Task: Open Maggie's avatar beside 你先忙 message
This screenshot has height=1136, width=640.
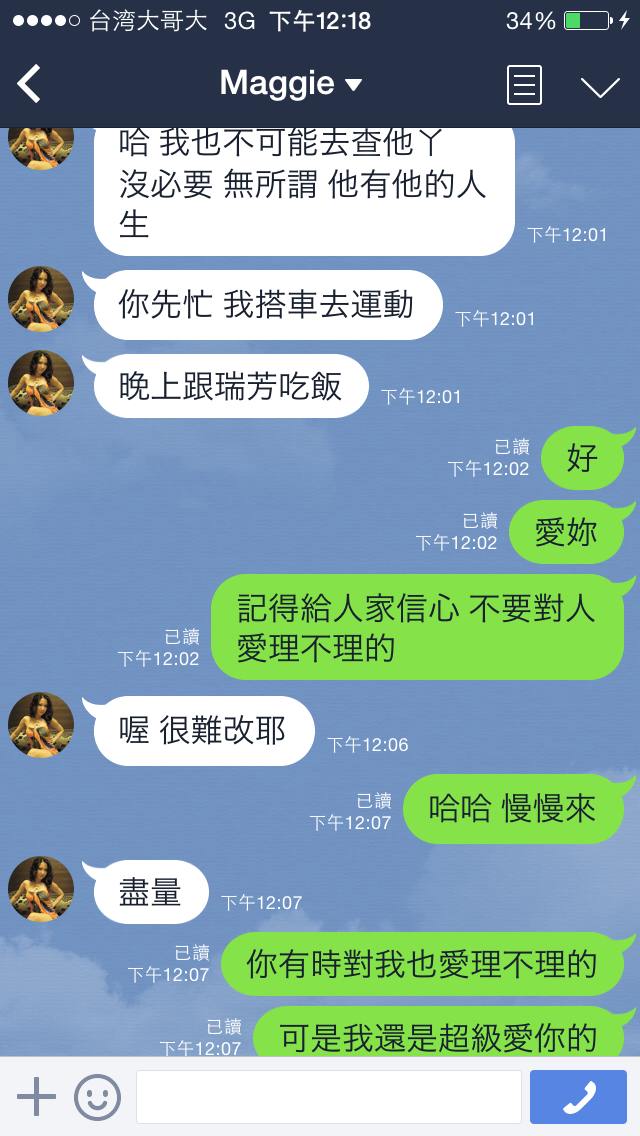Action: click(42, 299)
